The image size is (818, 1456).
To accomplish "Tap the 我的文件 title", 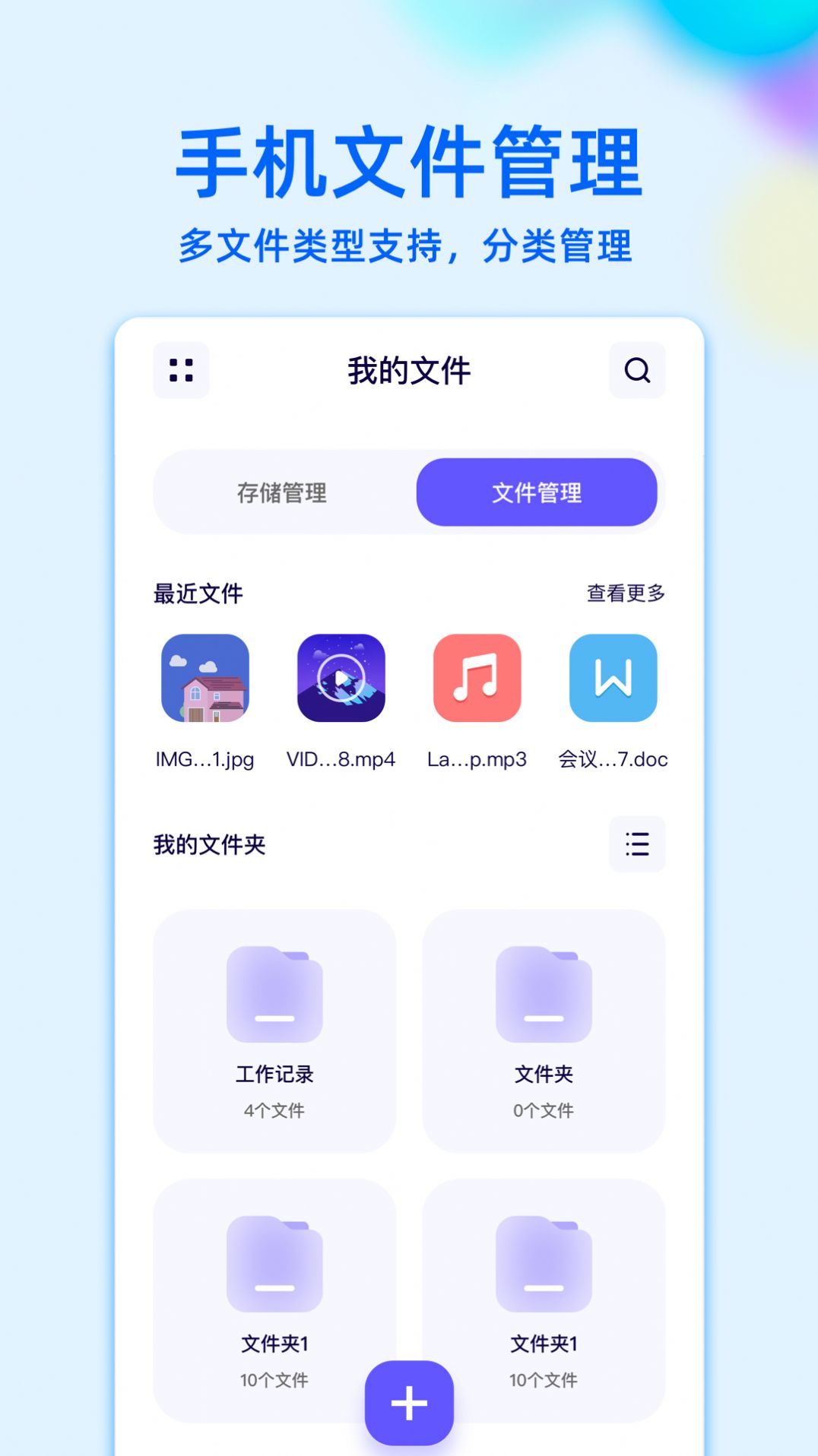I will coord(408,371).
